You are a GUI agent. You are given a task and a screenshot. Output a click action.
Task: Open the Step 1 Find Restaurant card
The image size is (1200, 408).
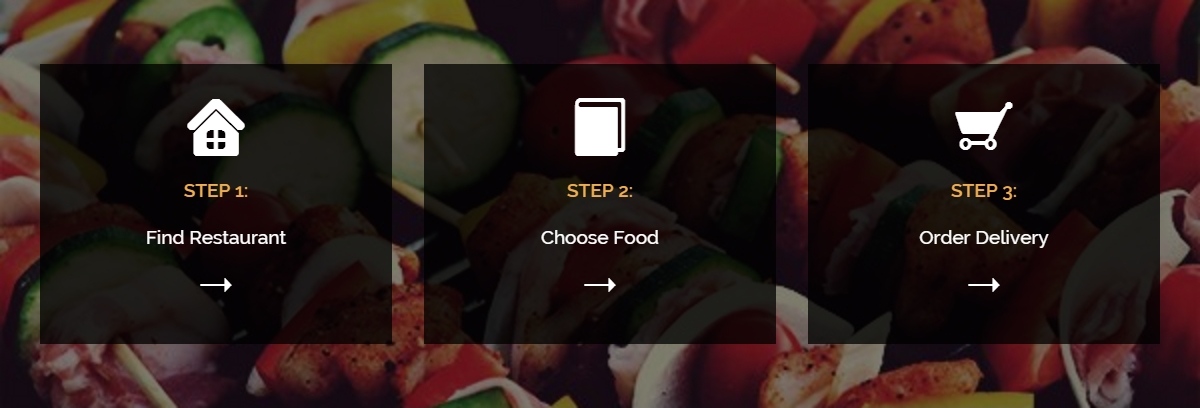[216, 204]
